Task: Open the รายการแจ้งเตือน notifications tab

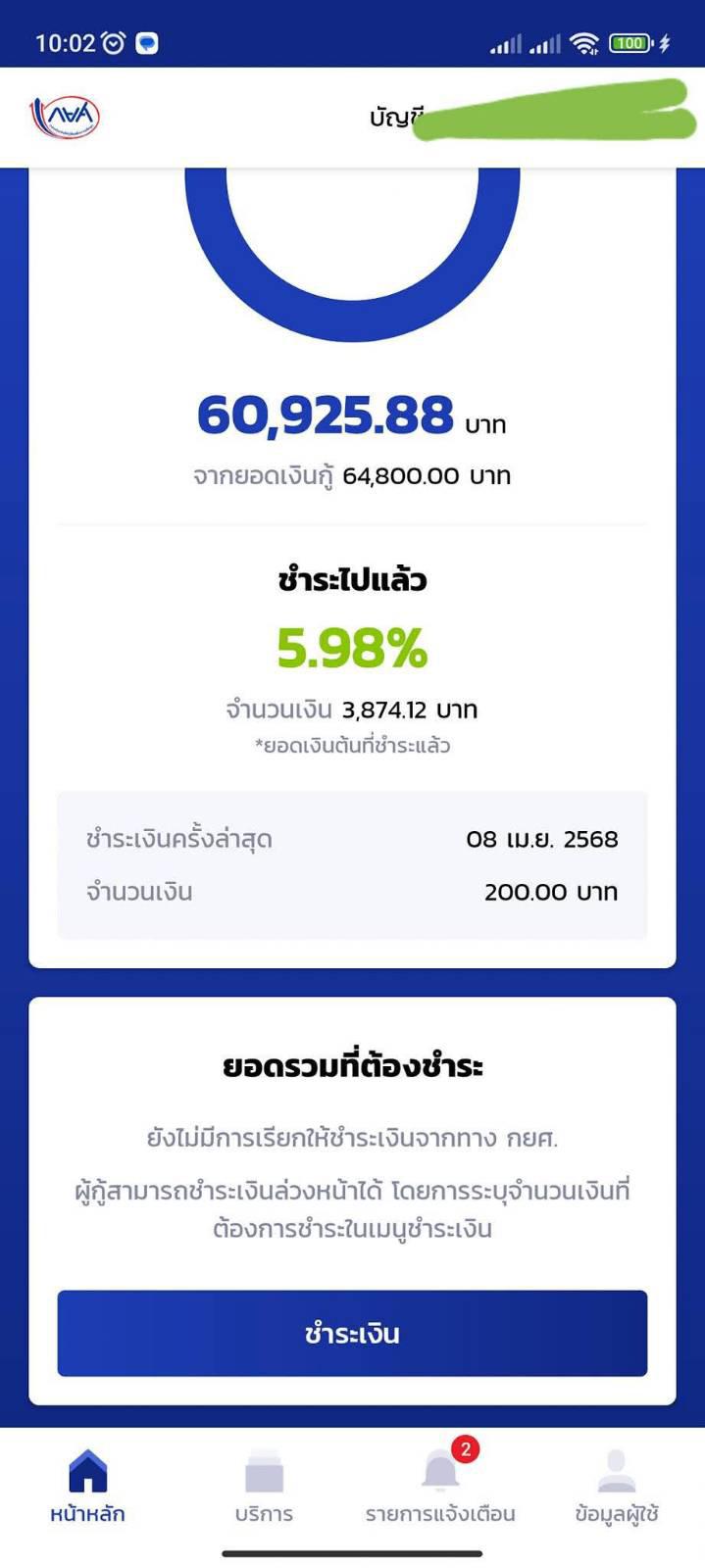Action: pos(440,1486)
